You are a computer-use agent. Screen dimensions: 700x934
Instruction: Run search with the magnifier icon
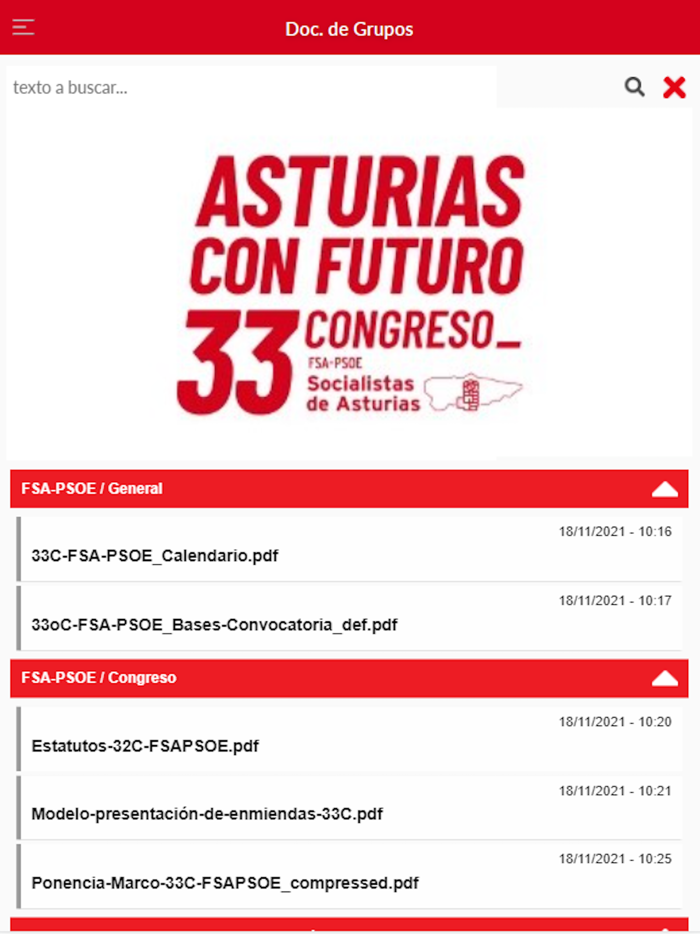pyautogui.click(x=635, y=87)
